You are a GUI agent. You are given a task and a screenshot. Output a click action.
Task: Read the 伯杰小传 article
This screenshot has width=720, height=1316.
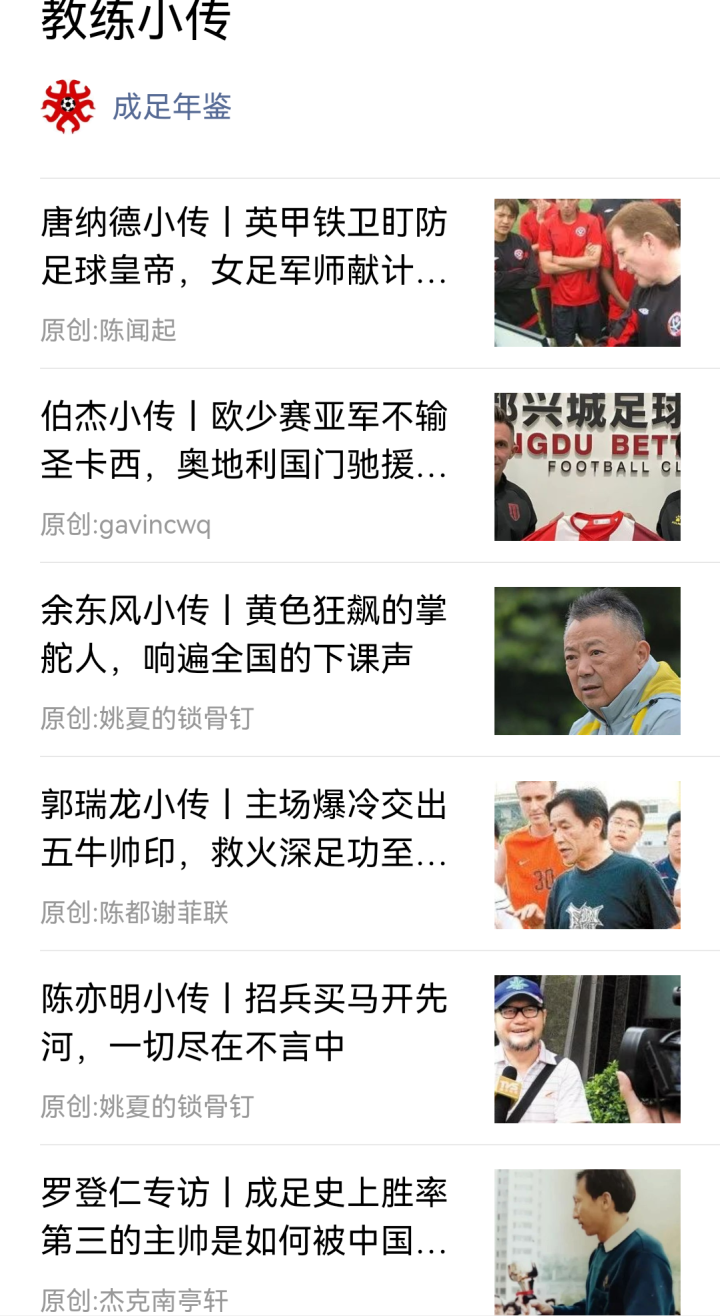point(244,441)
